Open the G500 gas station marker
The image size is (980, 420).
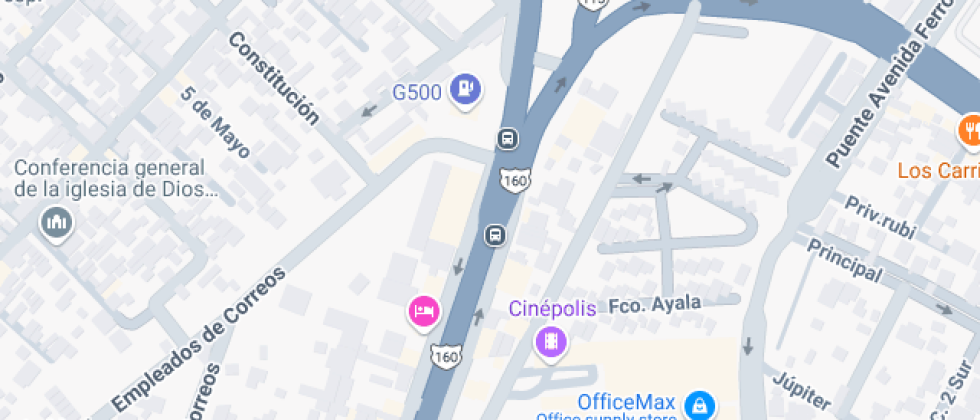[465, 90]
